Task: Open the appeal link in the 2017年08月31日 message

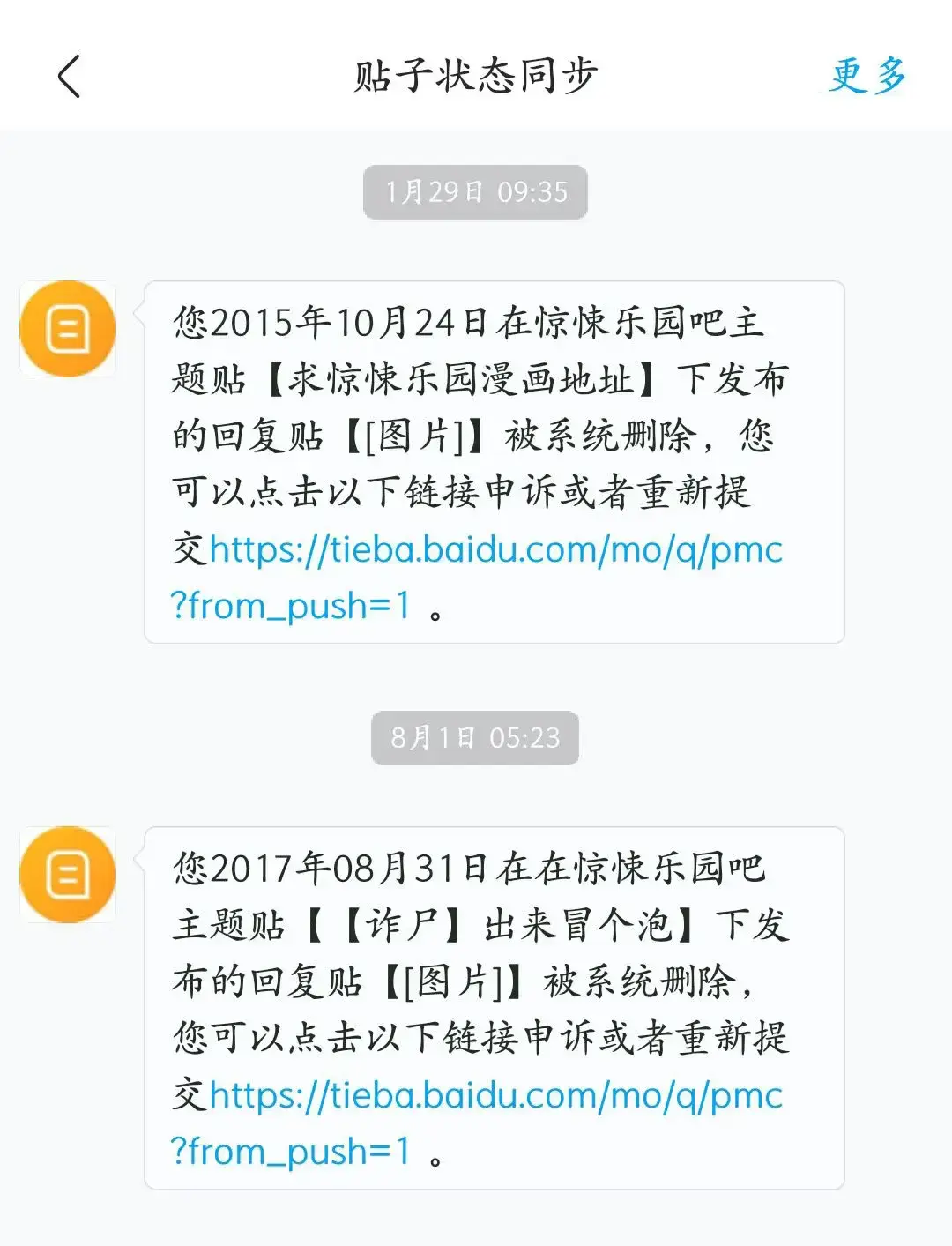Action: [495, 1096]
